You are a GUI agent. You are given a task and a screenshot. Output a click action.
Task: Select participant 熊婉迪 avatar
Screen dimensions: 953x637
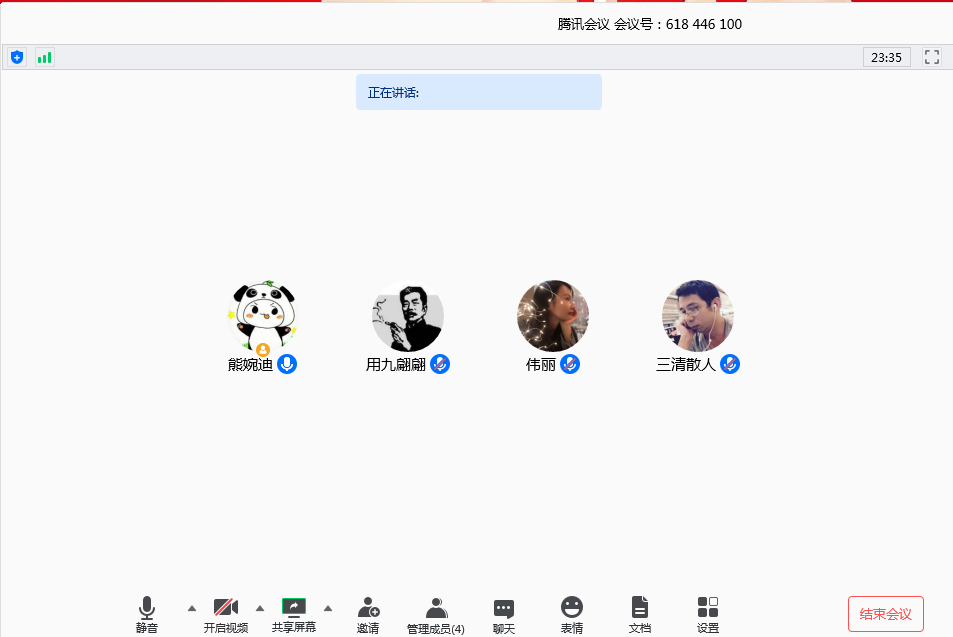coord(262,316)
